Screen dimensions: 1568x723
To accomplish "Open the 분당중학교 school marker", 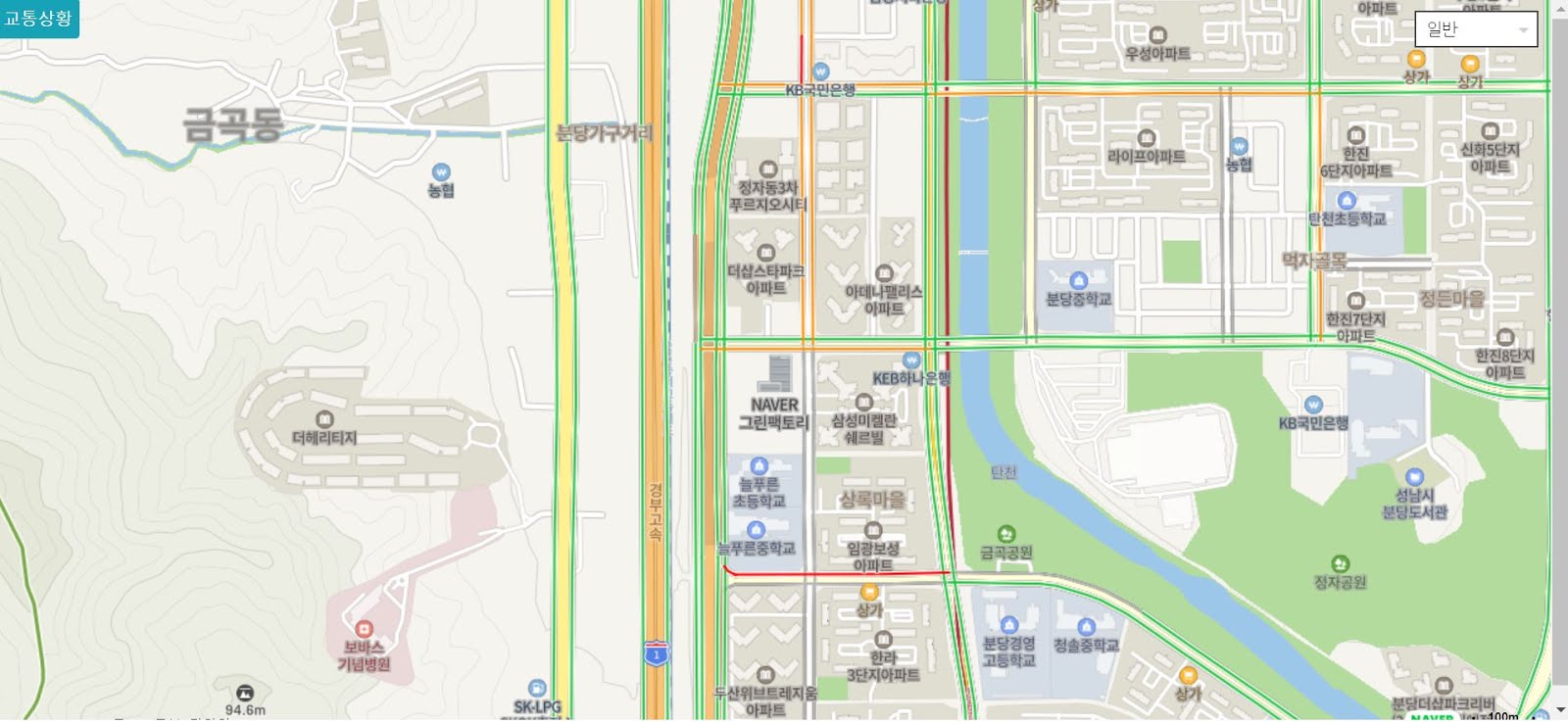I will click(1078, 281).
